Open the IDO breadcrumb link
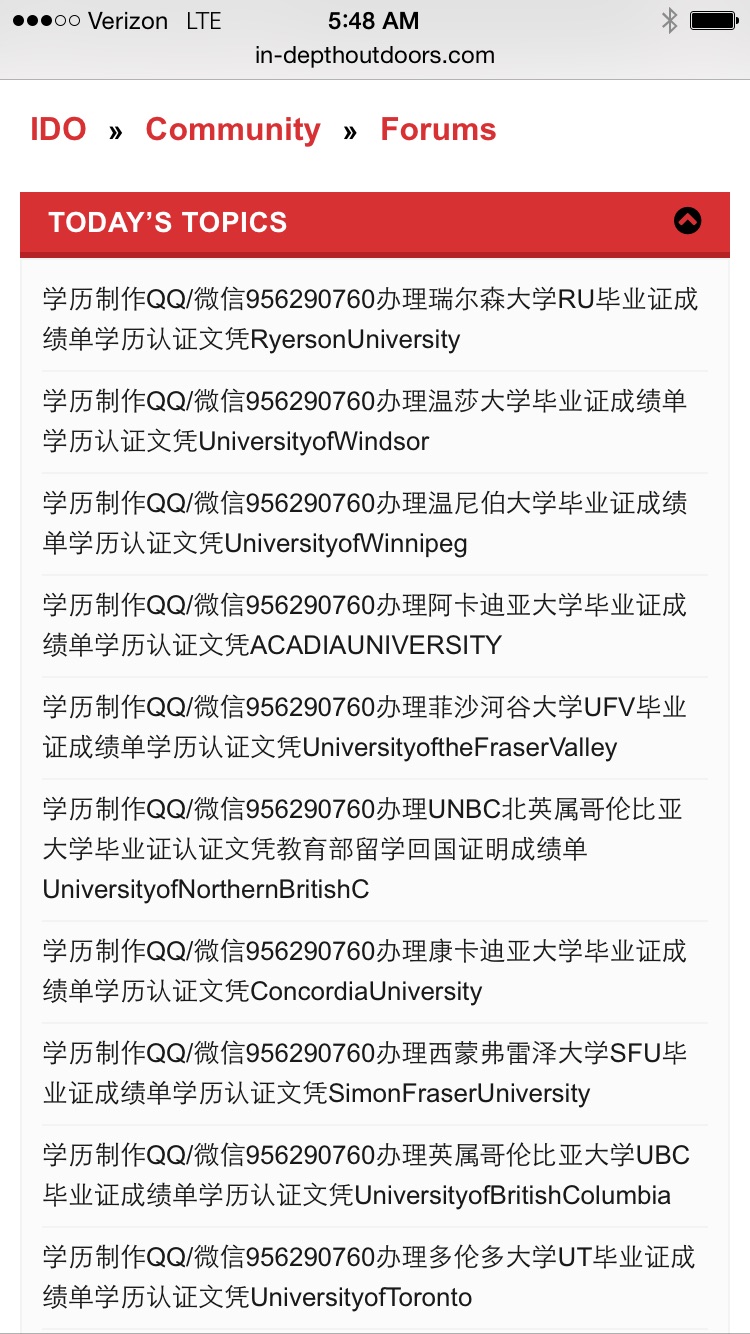Image resolution: width=750 pixels, height=1334 pixels. [58, 129]
